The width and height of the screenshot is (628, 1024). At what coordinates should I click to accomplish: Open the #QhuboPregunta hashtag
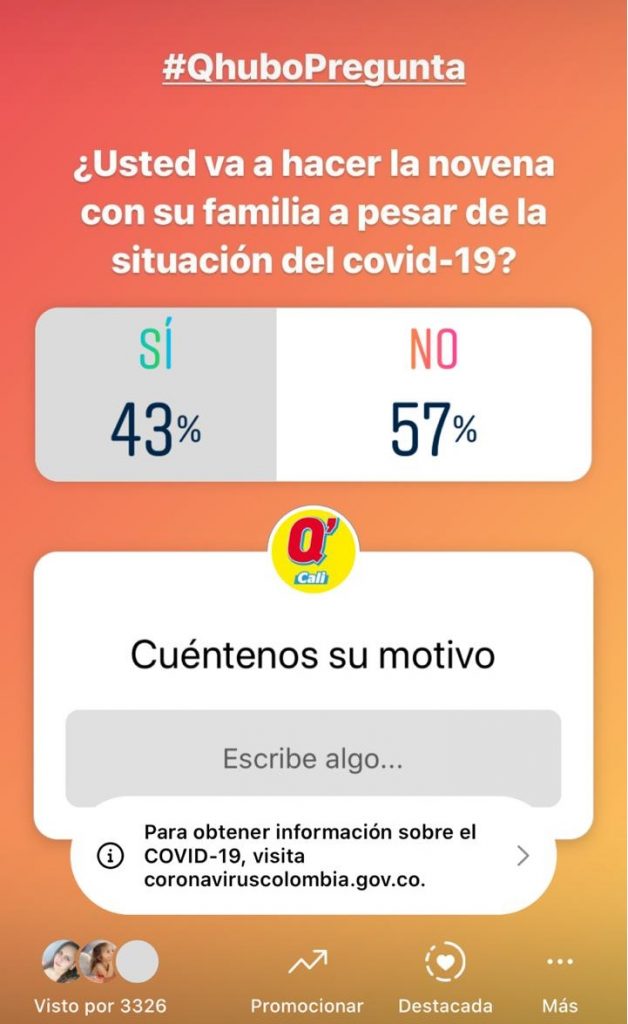313,68
